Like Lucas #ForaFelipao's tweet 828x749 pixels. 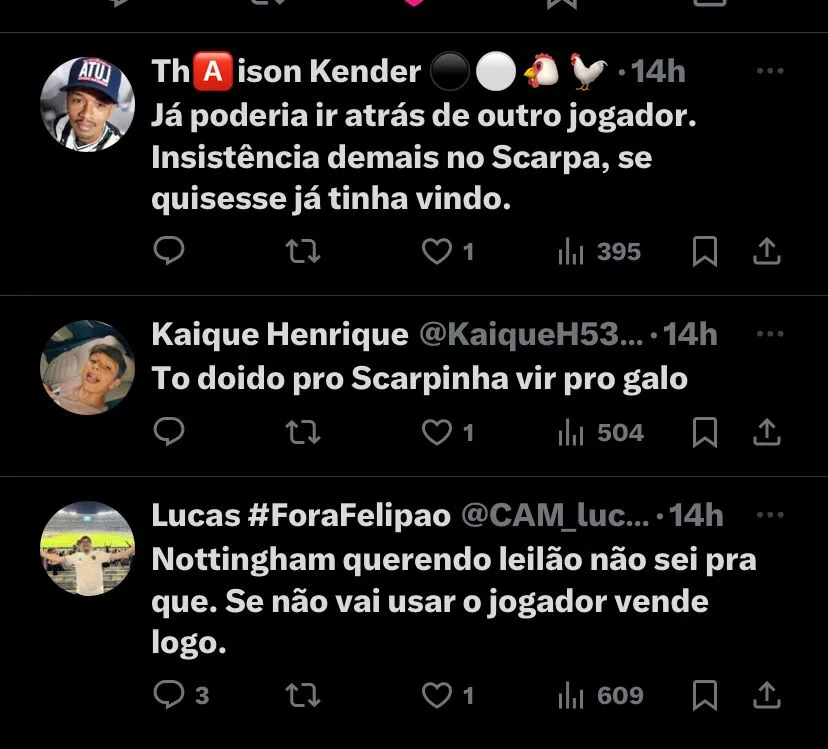[437, 694]
